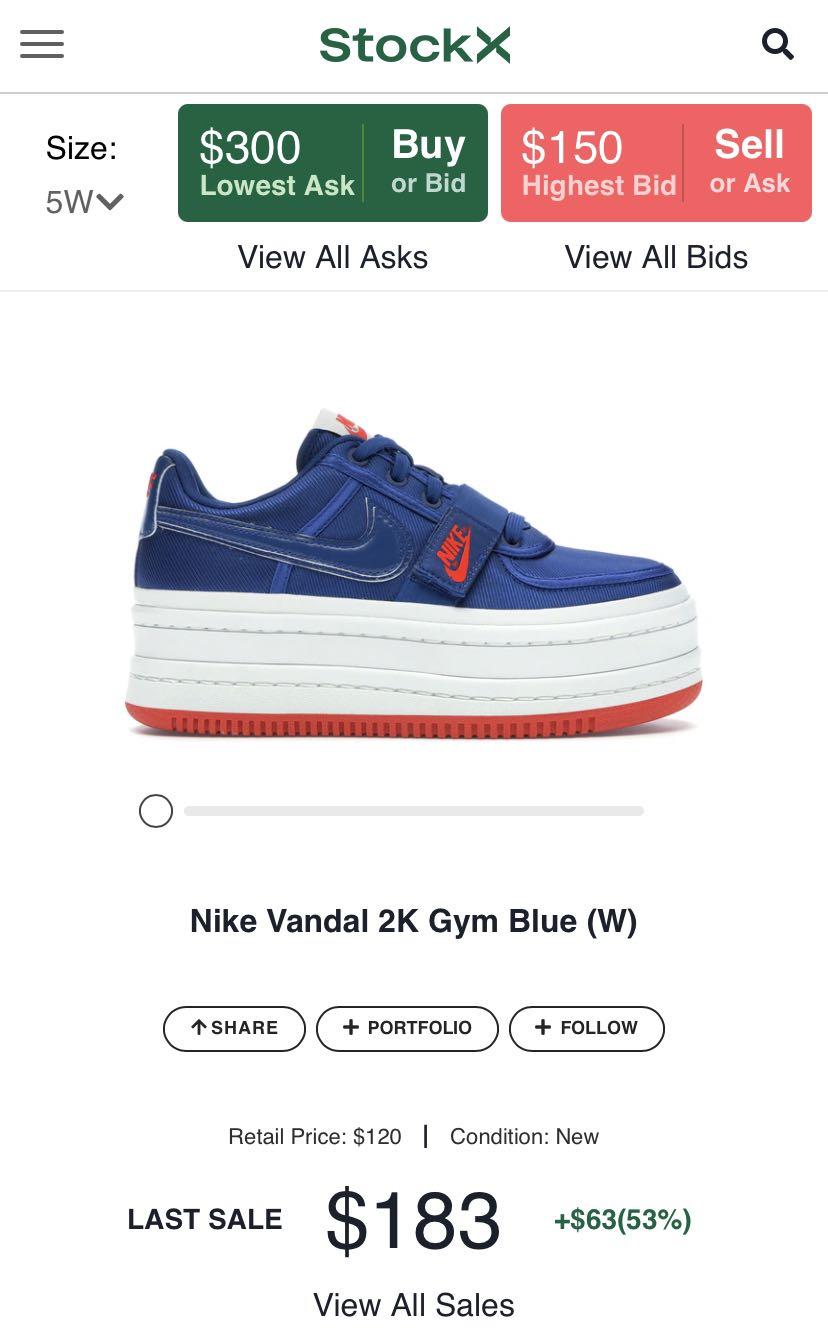
Task: Select the carousel position indicator circle
Action: tap(155, 811)
